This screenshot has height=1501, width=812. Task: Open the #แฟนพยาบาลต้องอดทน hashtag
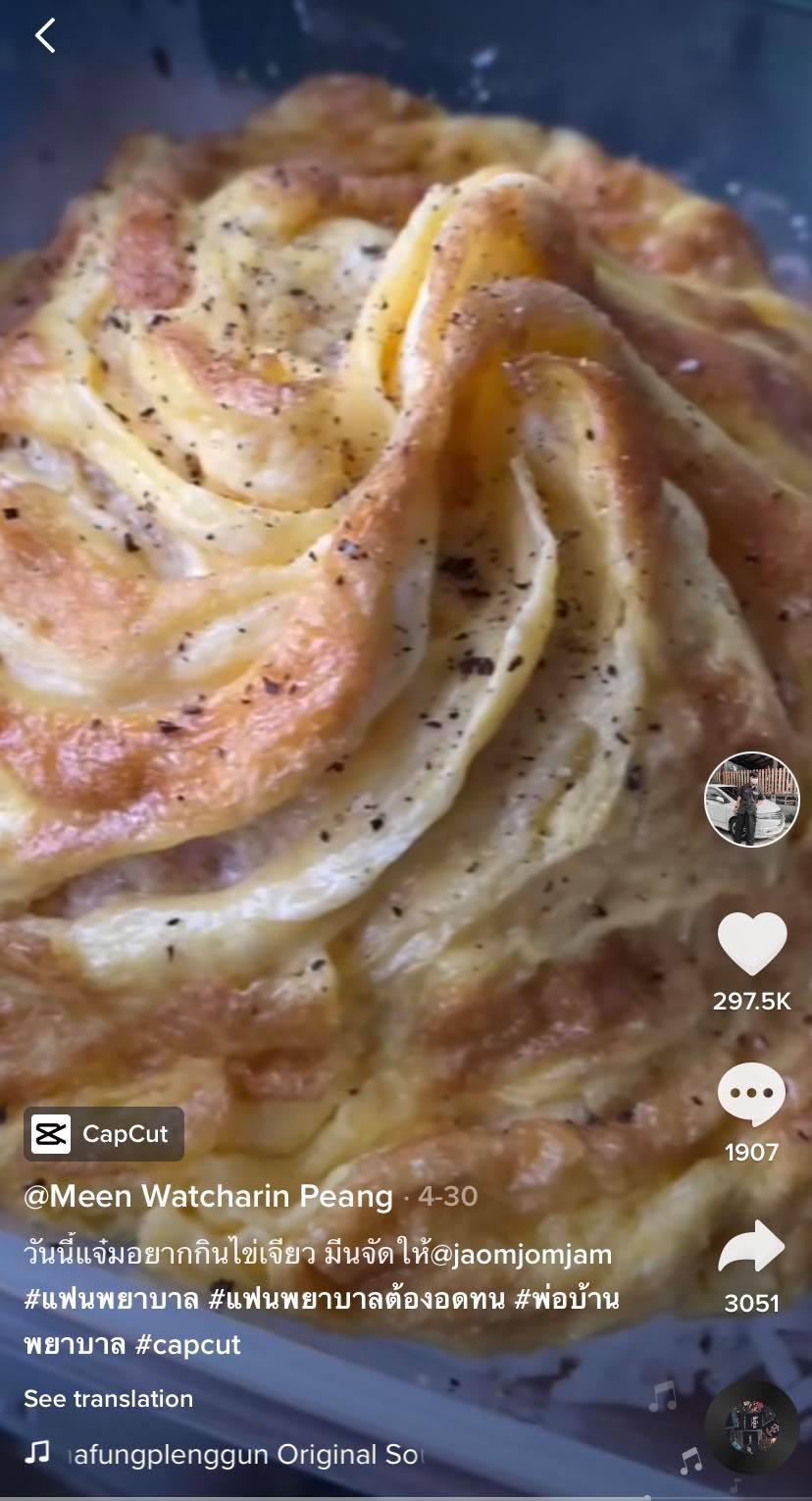tap(357, 1299)
